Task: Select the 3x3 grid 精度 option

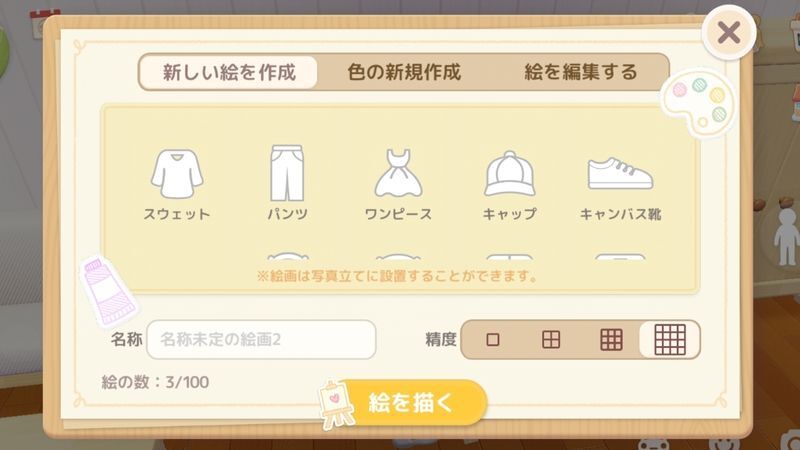Action: (x=611, y=340)
